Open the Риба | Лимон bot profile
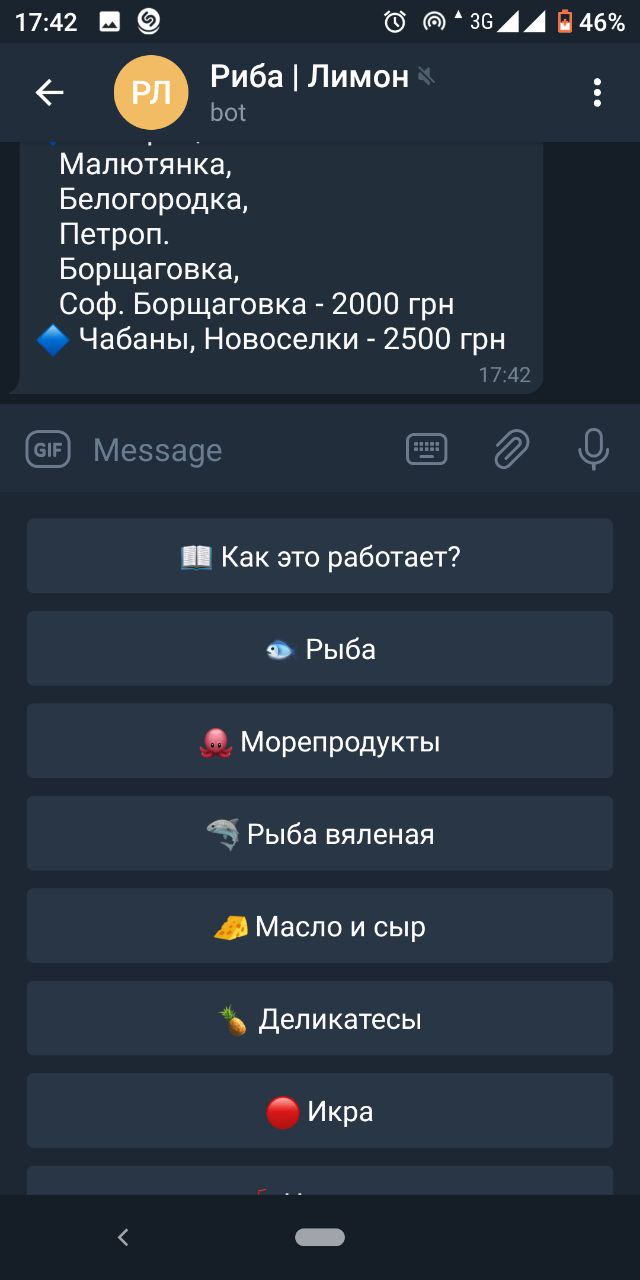The width and height of the screenshot is (640, 1280). pyautogui.click(x=309, y=91)
